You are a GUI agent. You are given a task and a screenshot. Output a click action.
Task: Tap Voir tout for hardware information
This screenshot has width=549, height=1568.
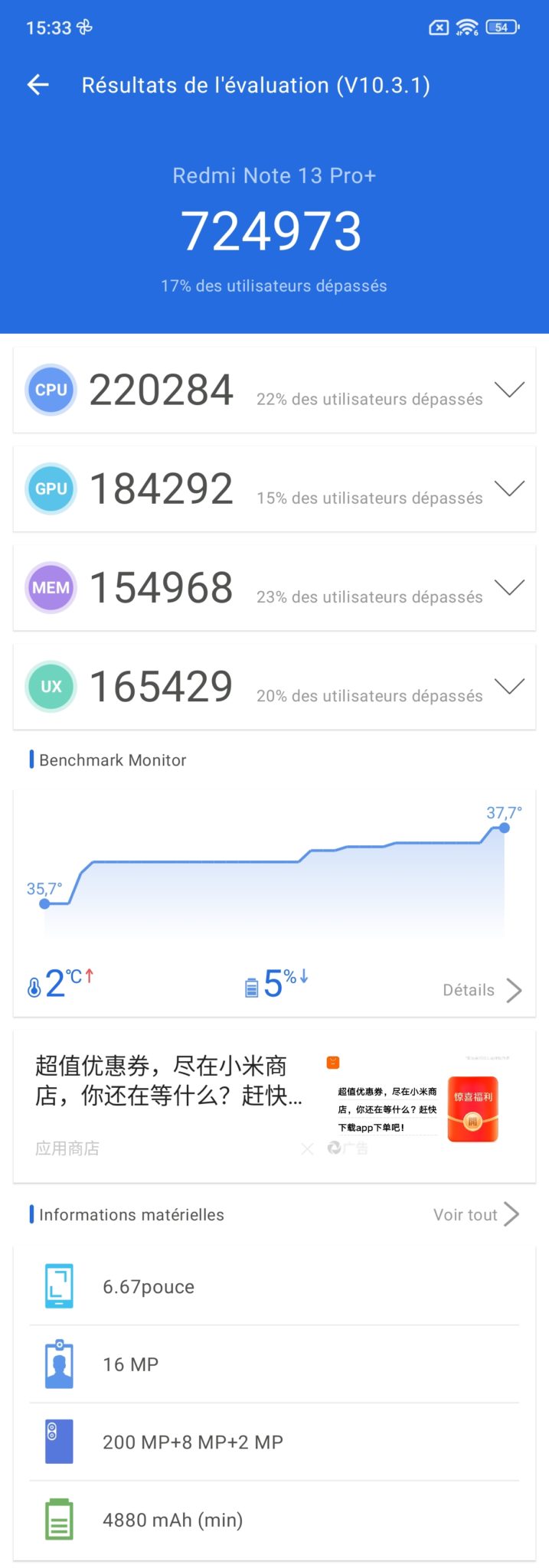point(475,1214)
